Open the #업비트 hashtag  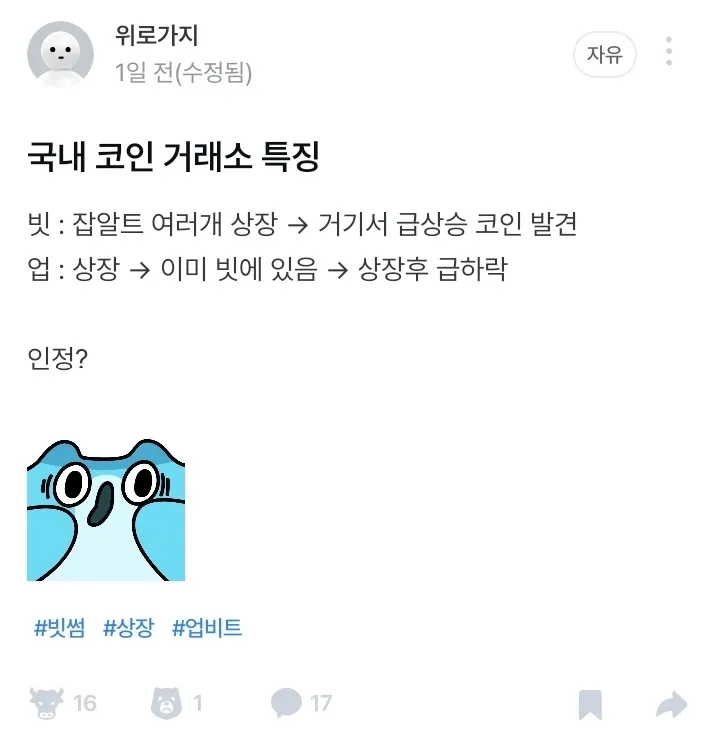coord(207,628)
